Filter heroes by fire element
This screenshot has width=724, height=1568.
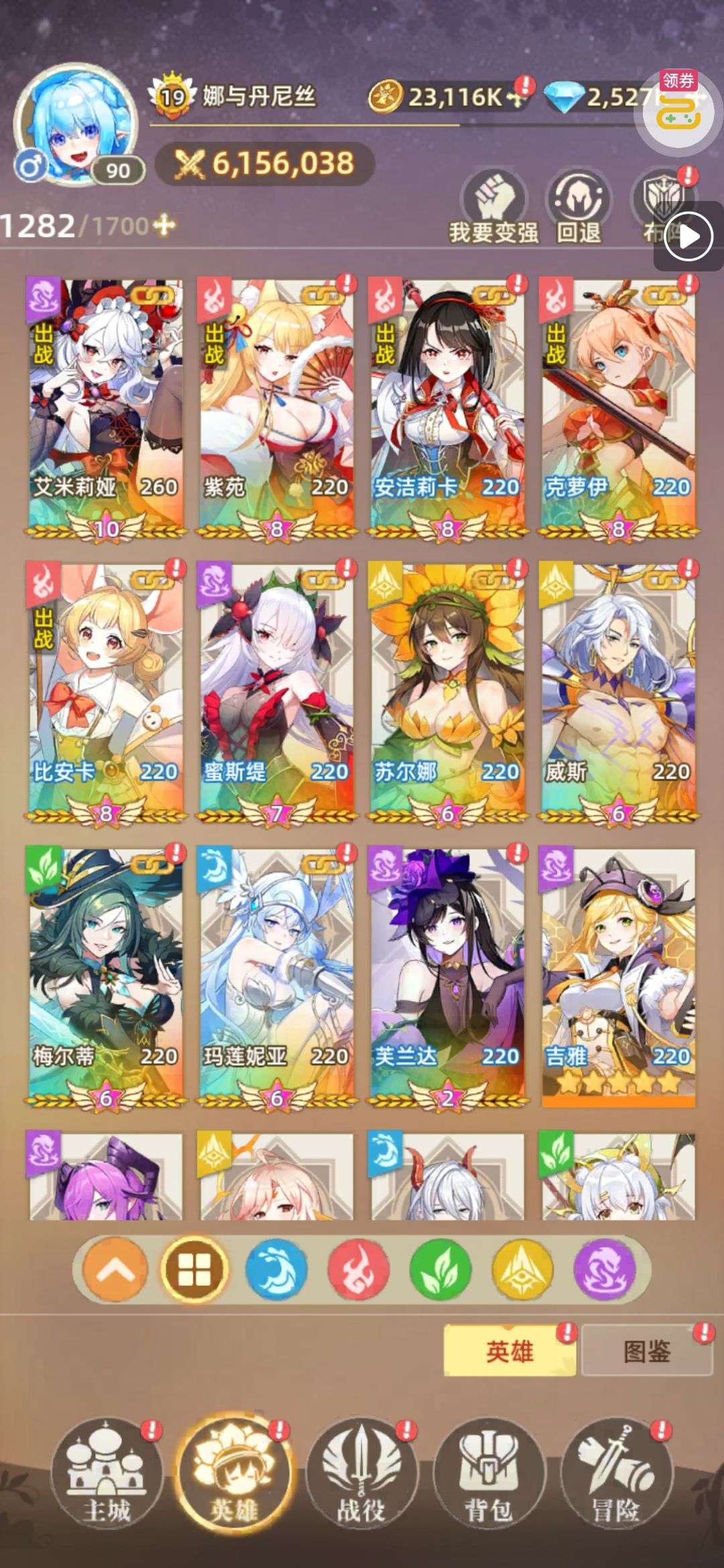point(359,1270)
